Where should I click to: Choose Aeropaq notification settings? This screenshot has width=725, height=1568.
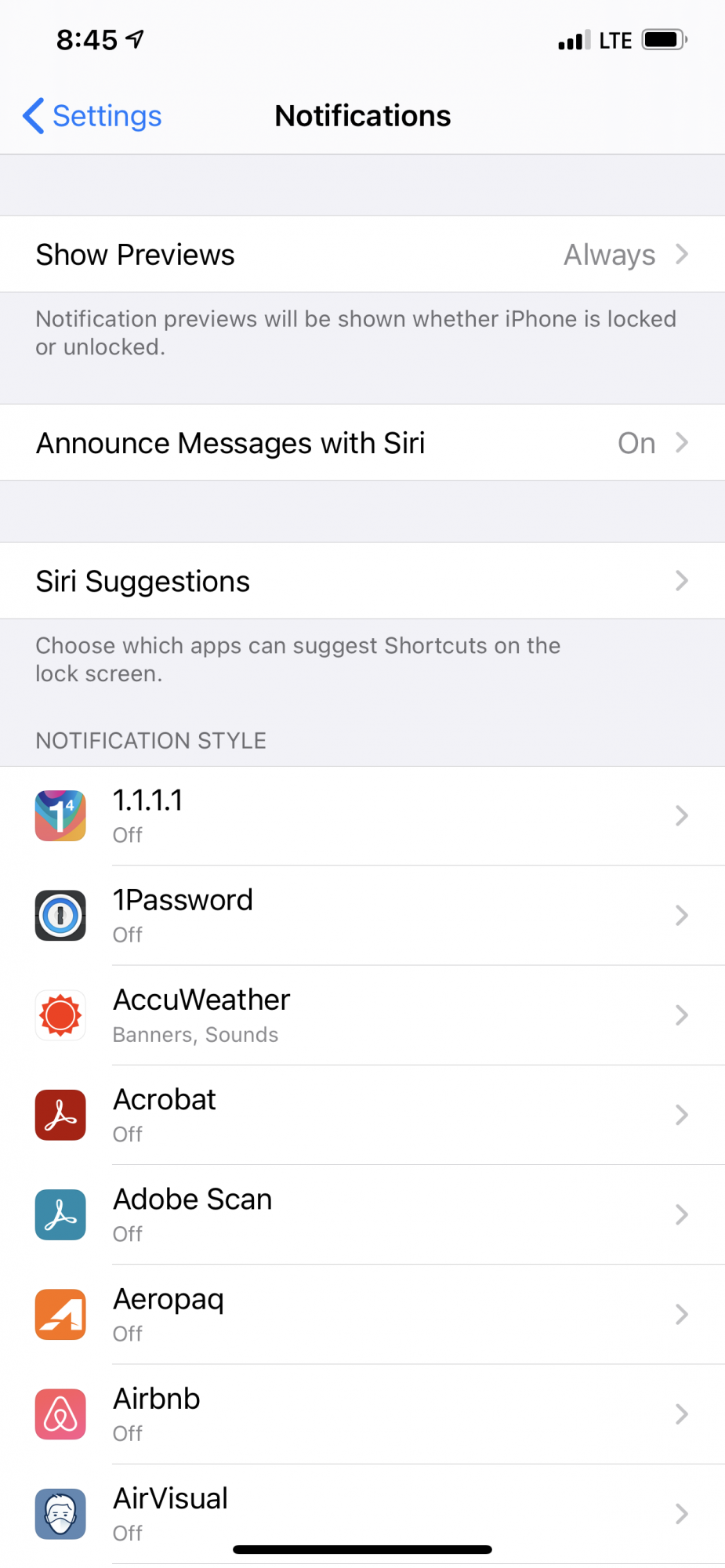pos(362,1314)
